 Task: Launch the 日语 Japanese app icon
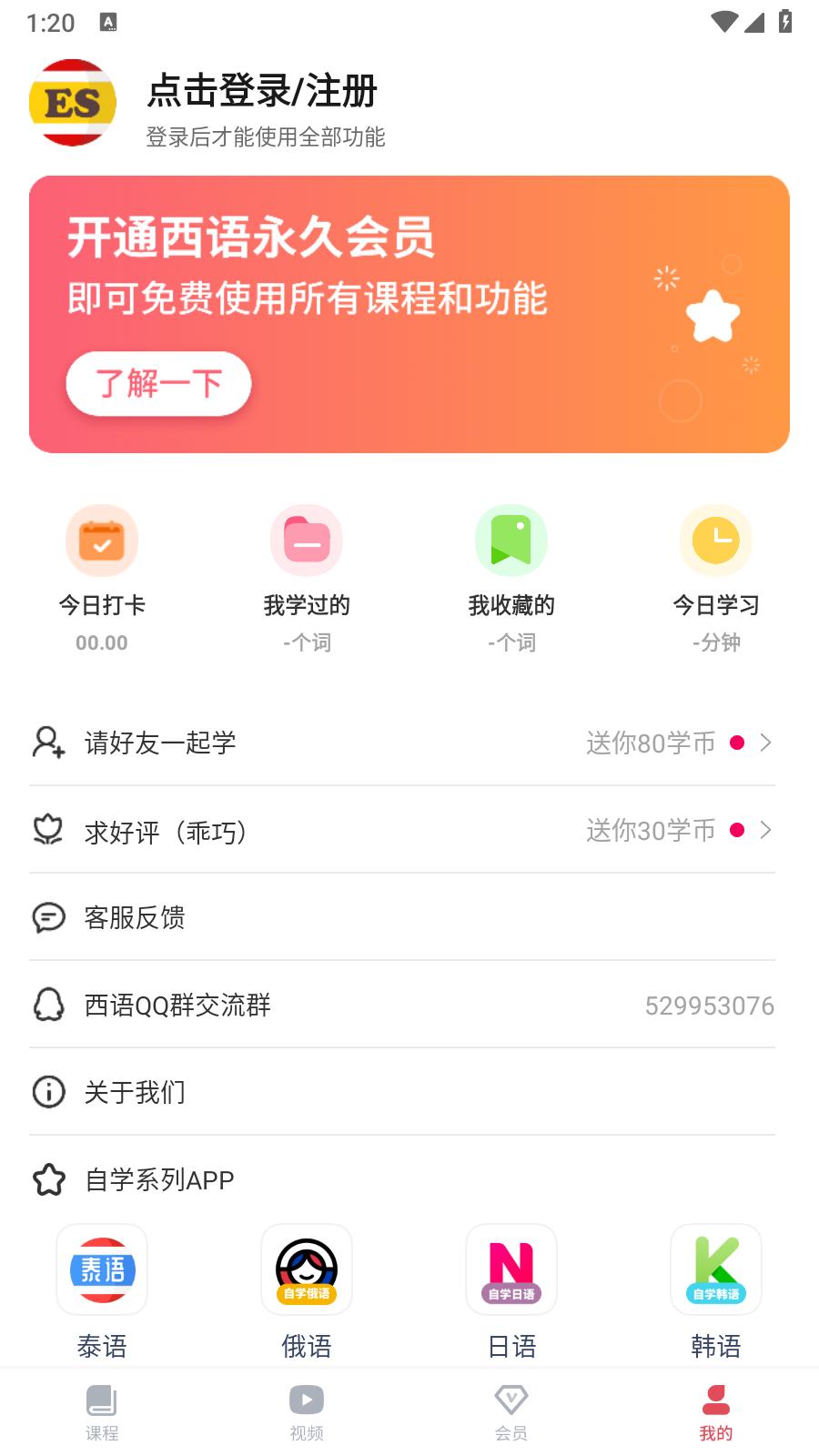(511, 1269)
